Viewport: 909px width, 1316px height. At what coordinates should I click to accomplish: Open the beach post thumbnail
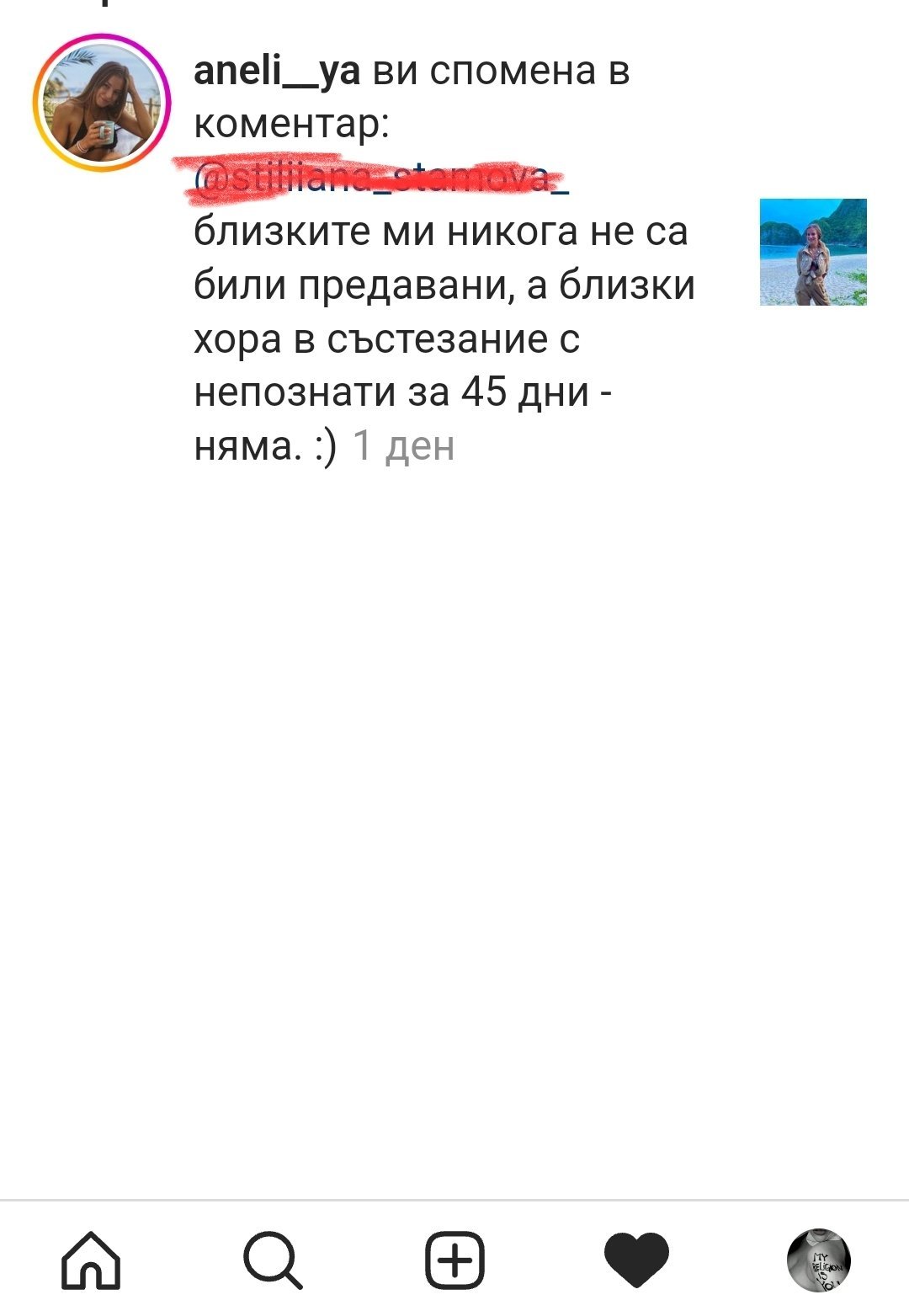coord(813,252)
